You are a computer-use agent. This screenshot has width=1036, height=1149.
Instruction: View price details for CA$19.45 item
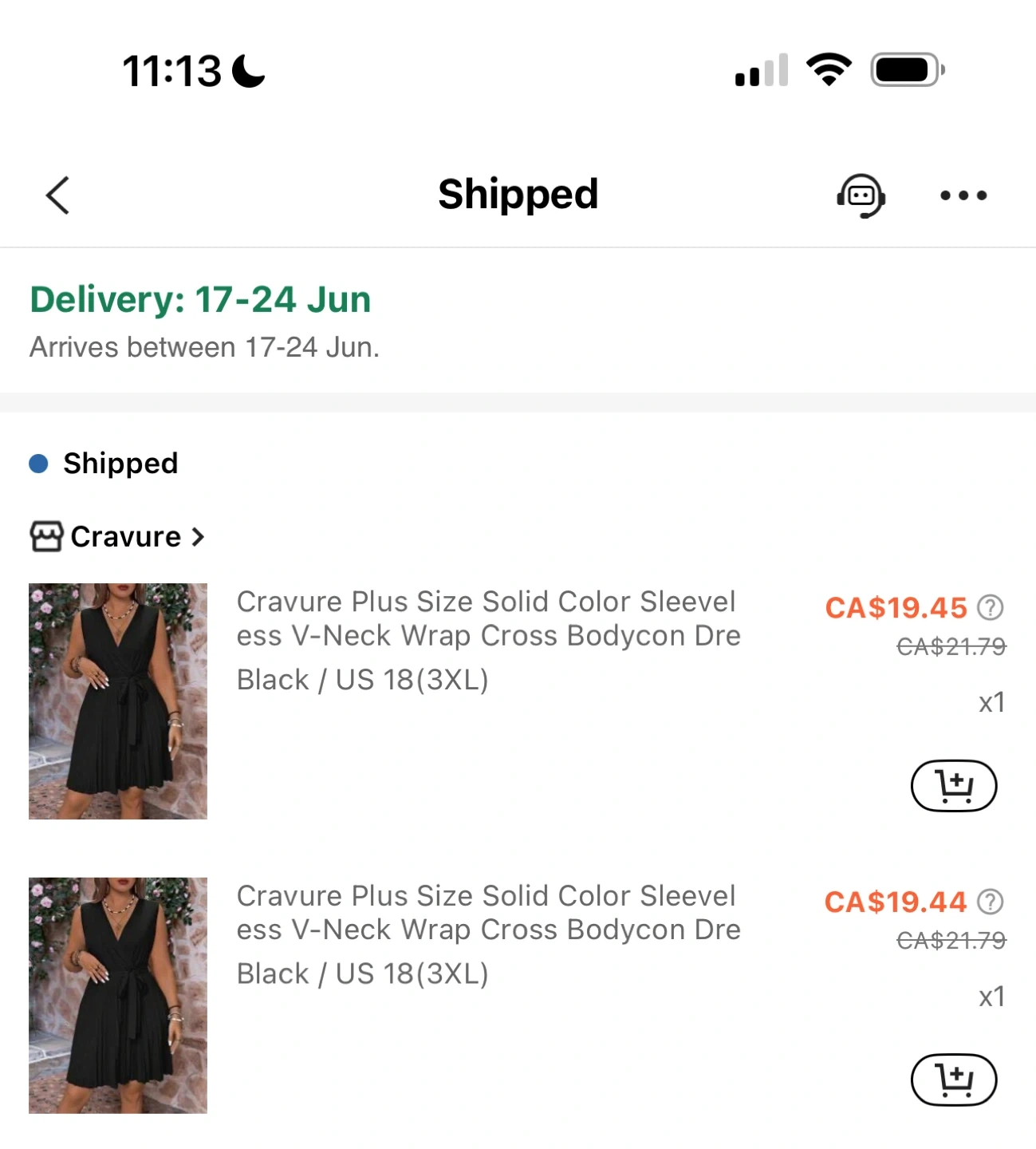(x=990, y=608)
